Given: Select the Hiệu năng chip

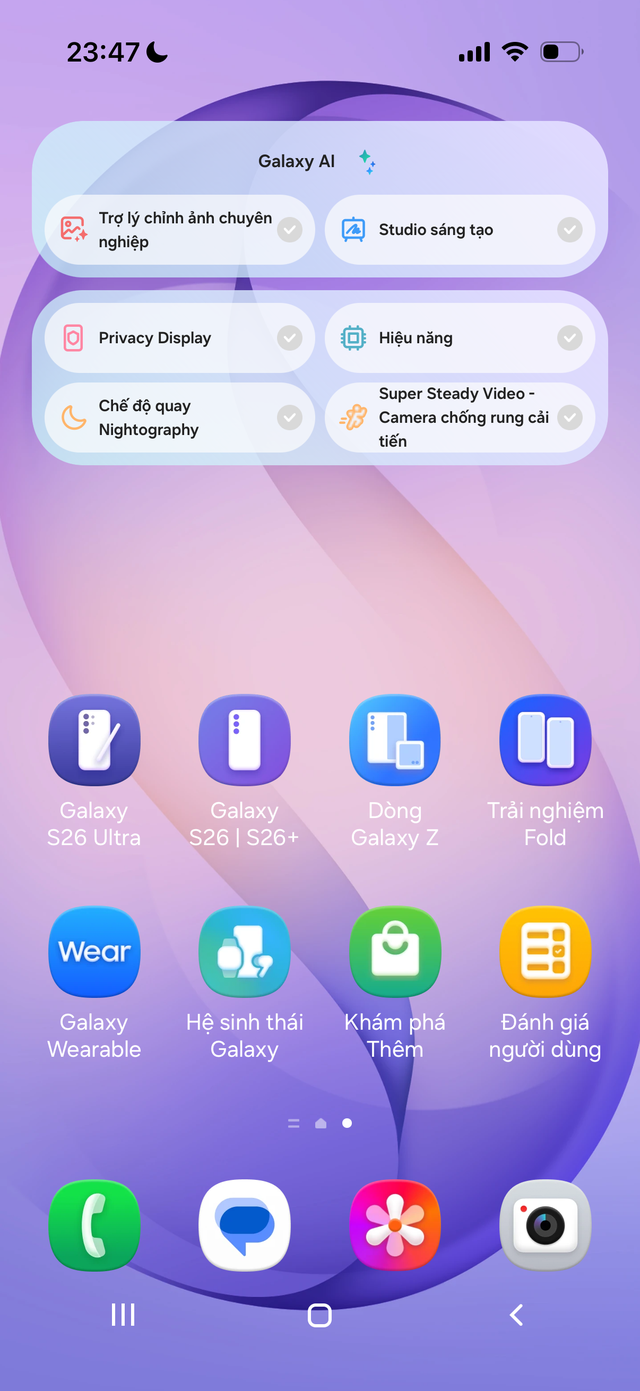Looking at the screenshot, I should click(460, 338).
